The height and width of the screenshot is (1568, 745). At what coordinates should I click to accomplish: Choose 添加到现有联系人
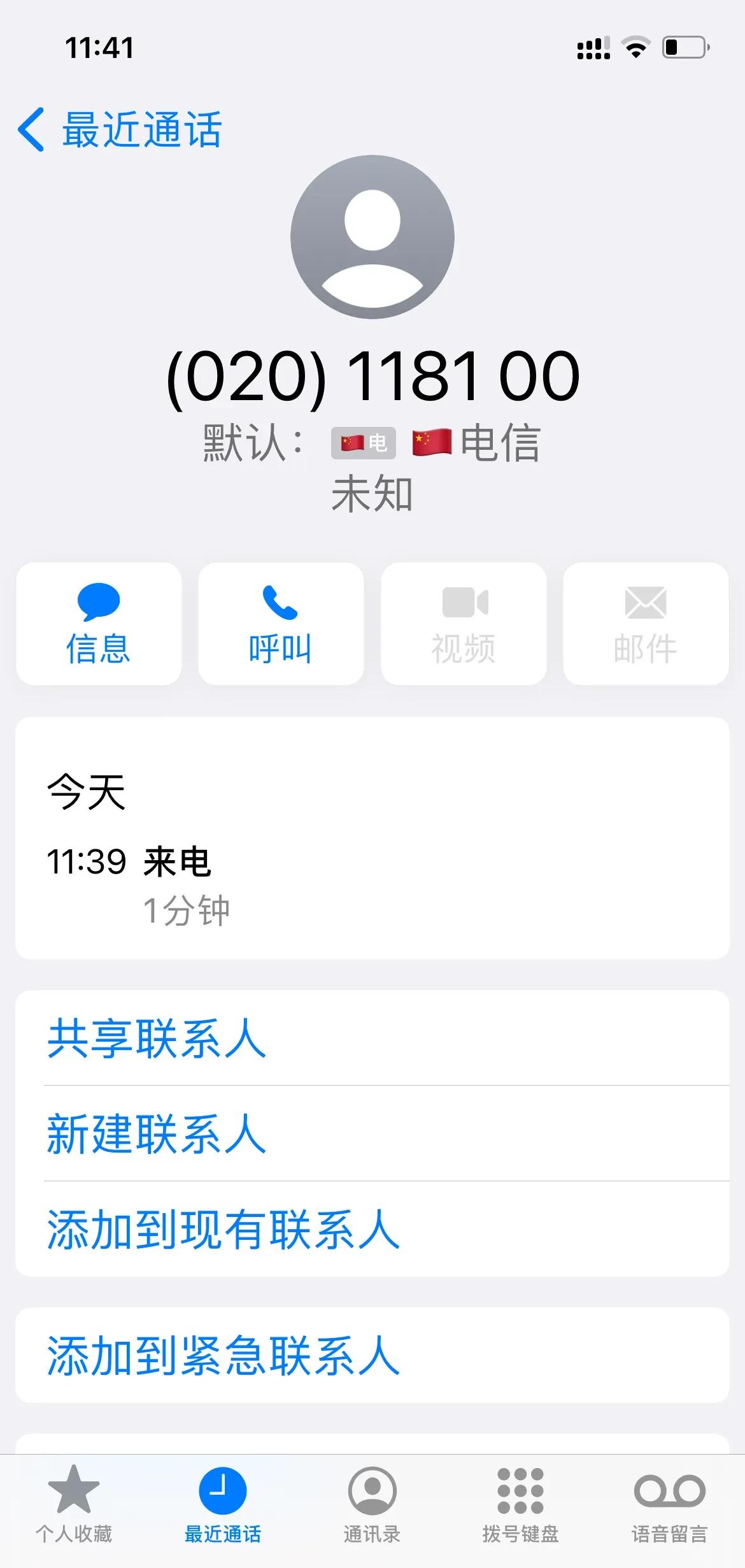(x=372, y=1229)
